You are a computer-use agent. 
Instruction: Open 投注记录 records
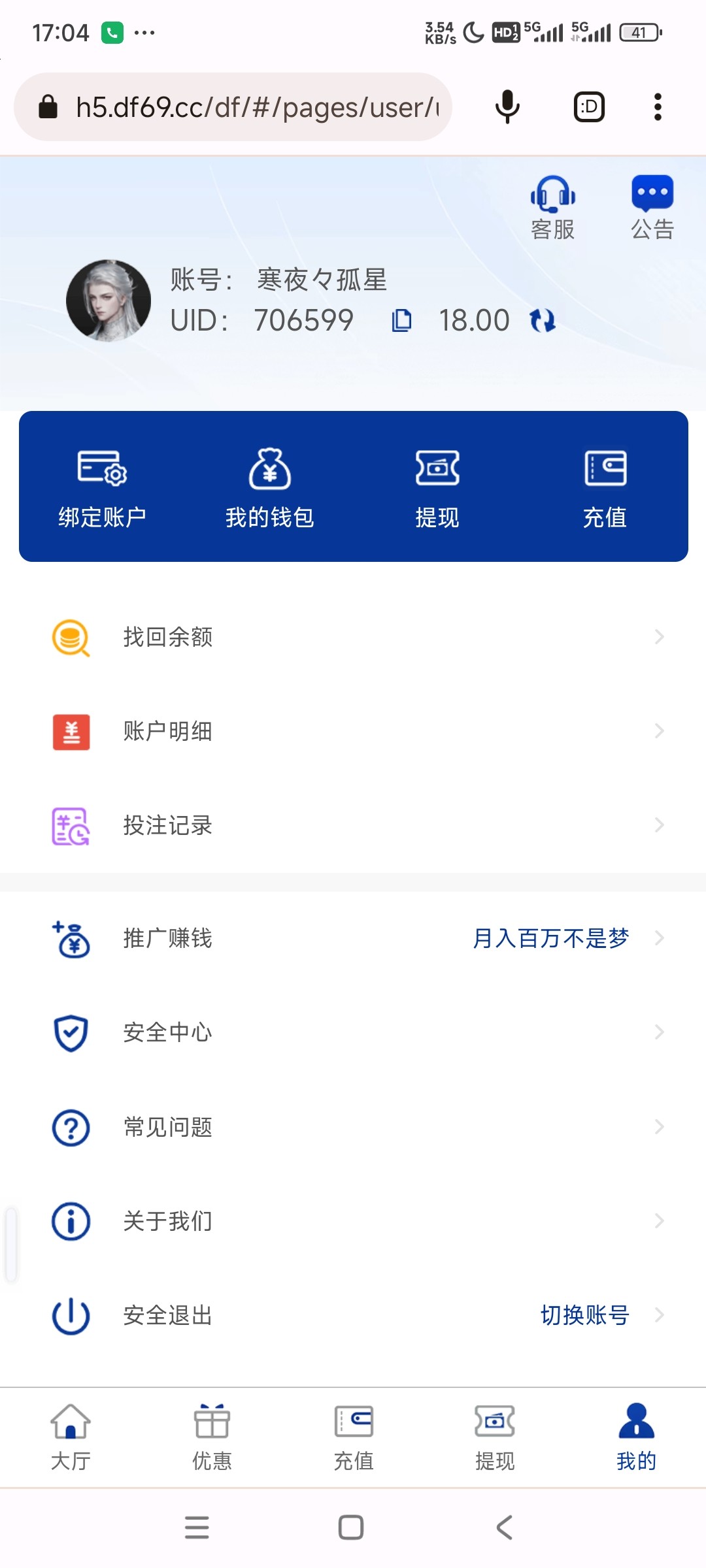[353, 825]
